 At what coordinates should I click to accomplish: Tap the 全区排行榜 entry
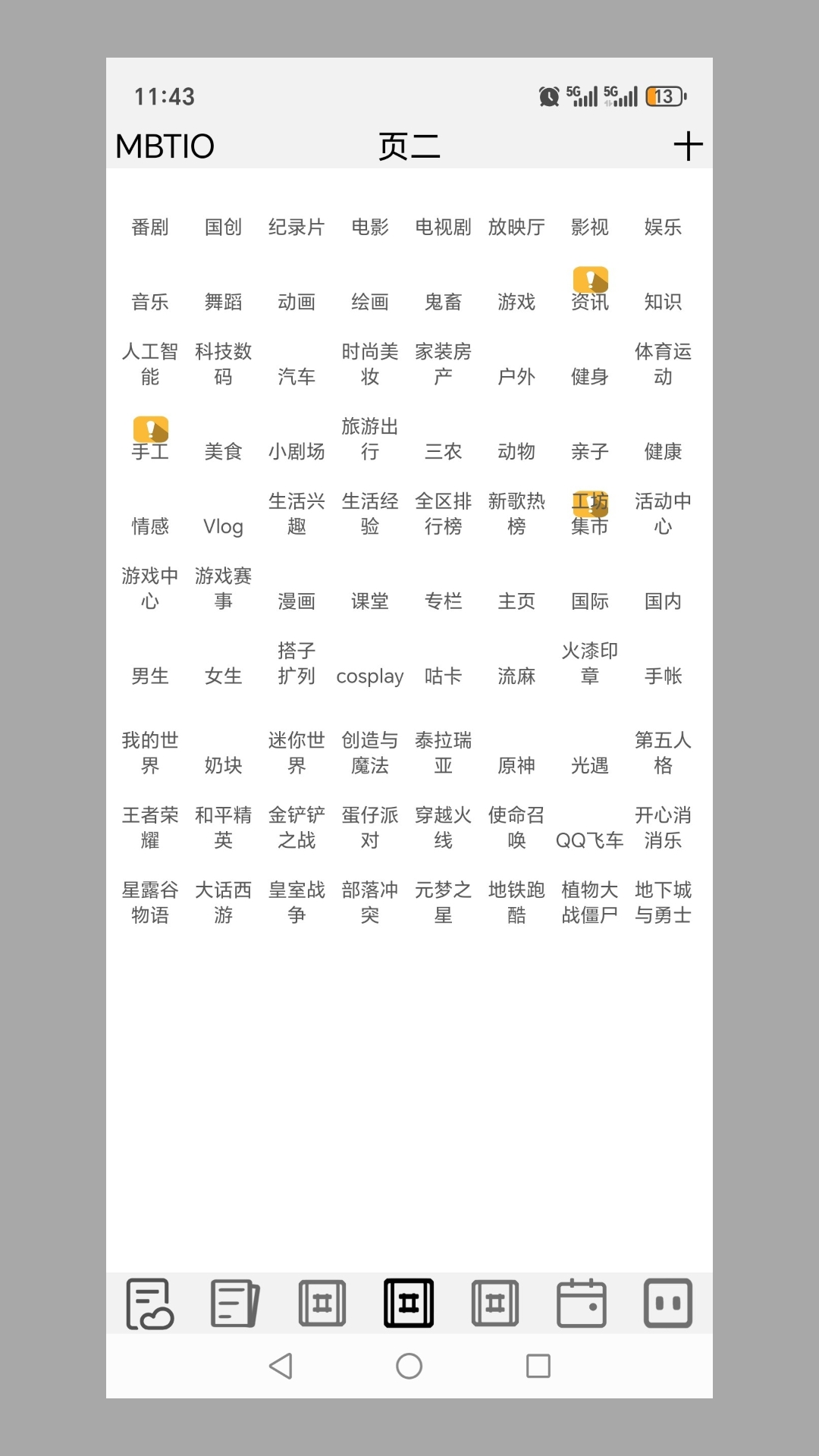[444, 513]
